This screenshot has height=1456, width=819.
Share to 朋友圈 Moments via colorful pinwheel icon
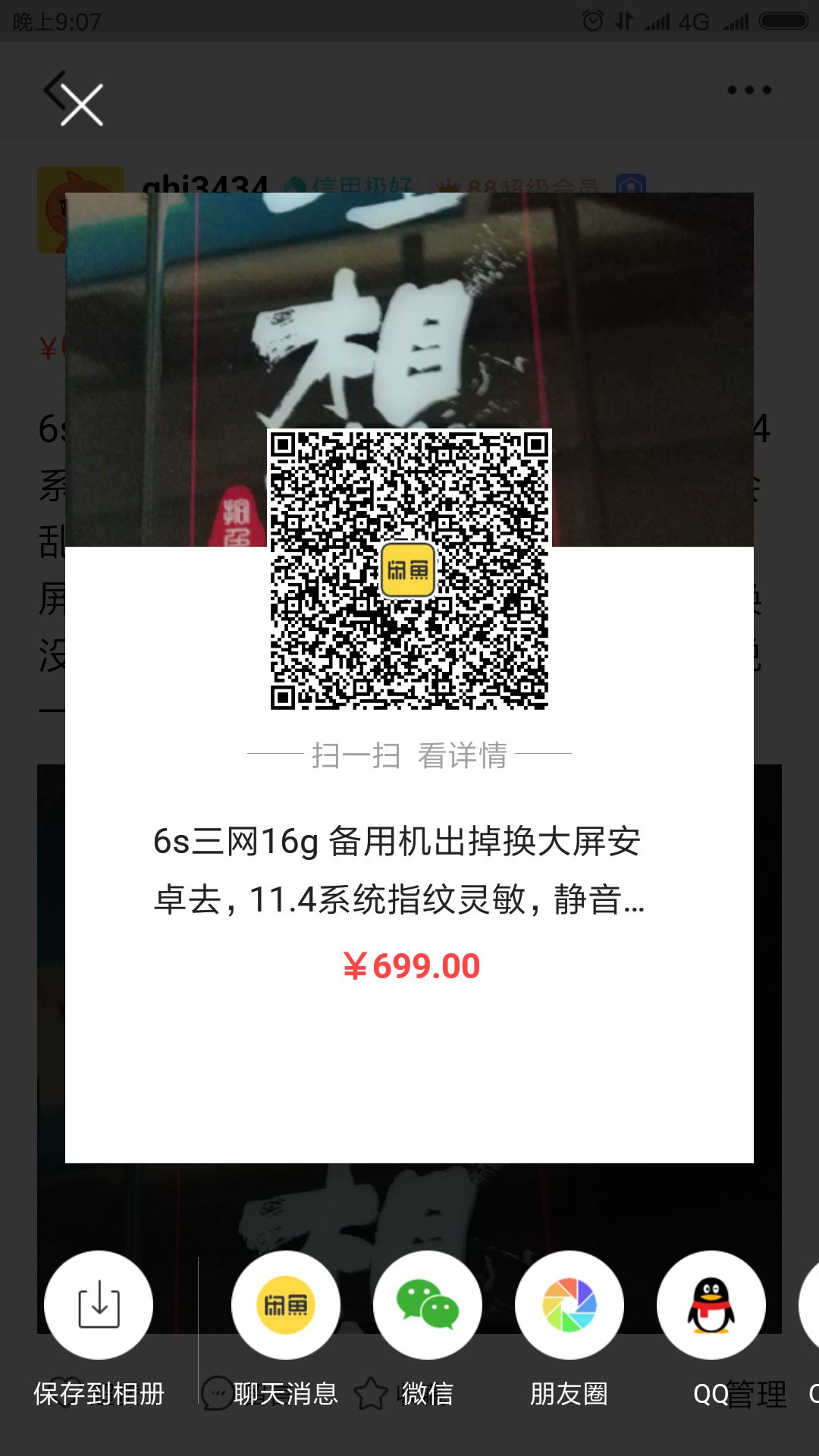pos(570,1304)
